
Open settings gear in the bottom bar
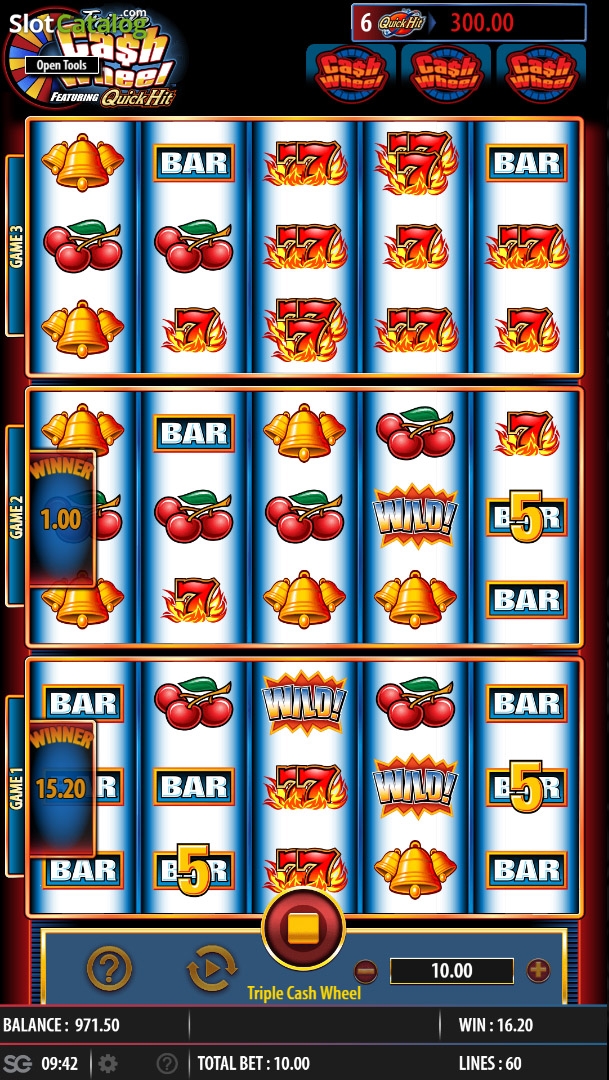107,1063
